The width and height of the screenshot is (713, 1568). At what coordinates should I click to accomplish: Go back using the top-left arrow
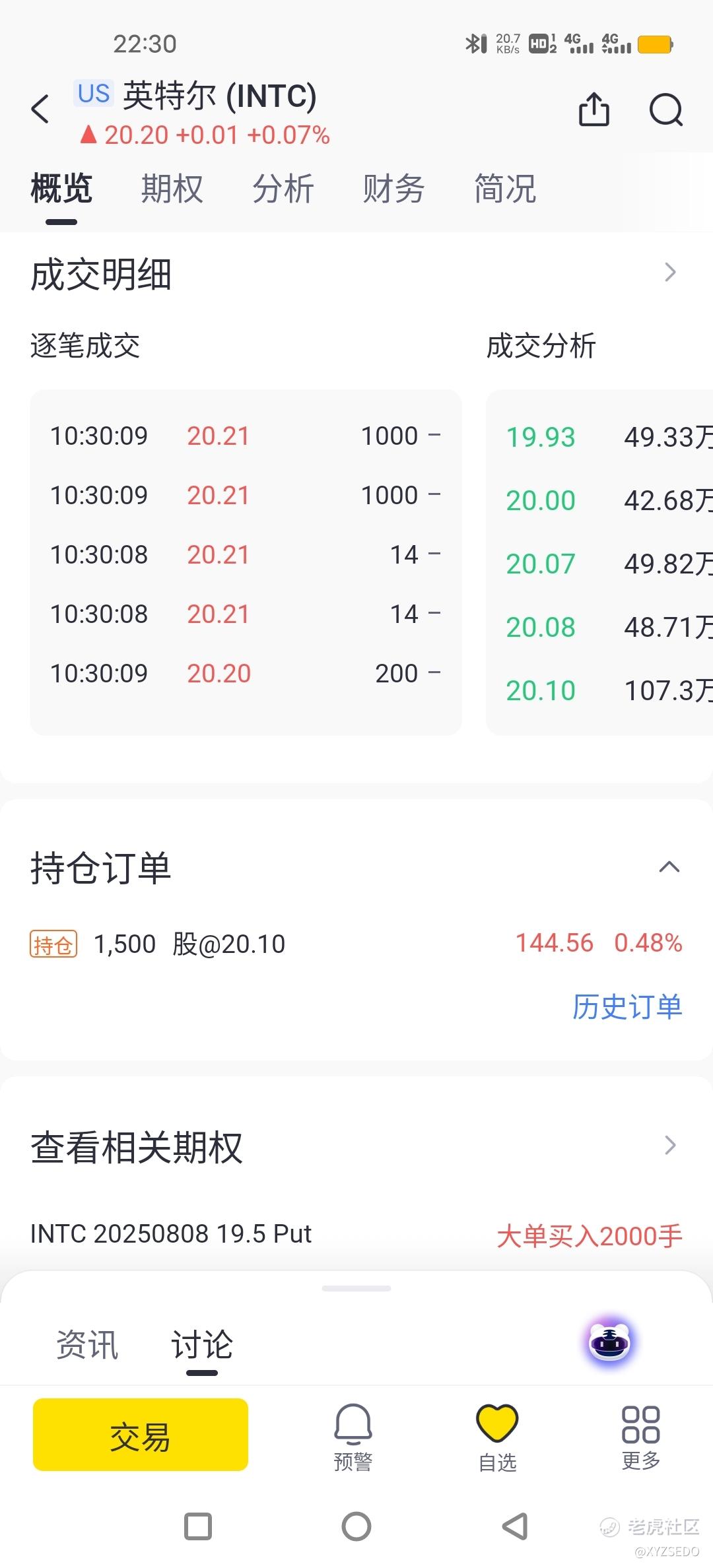pos(40,109)
